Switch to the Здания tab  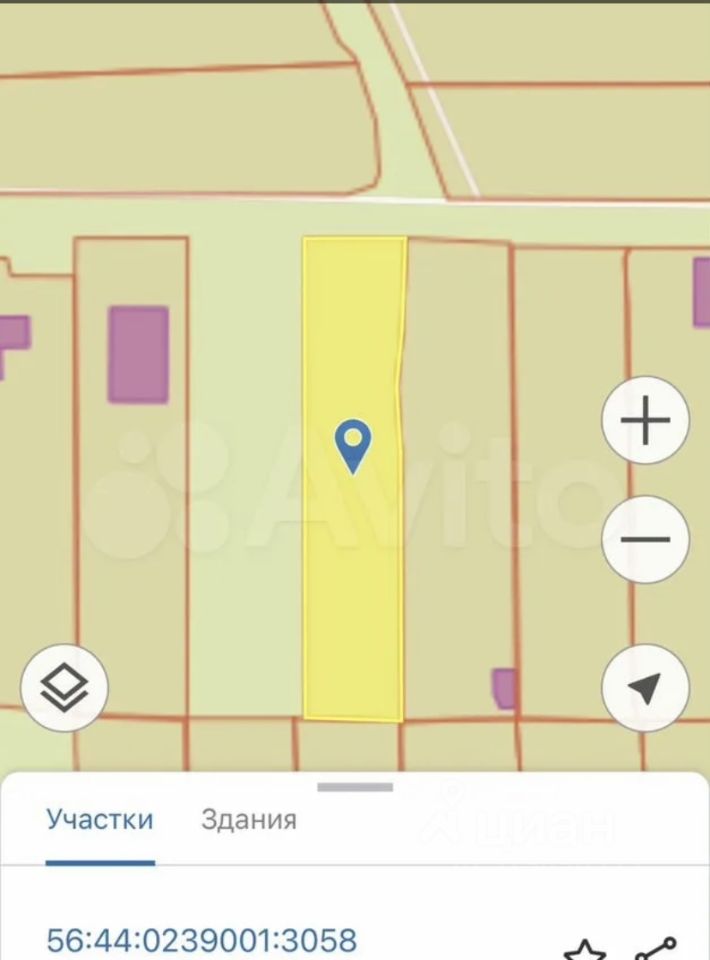(249, 820)
